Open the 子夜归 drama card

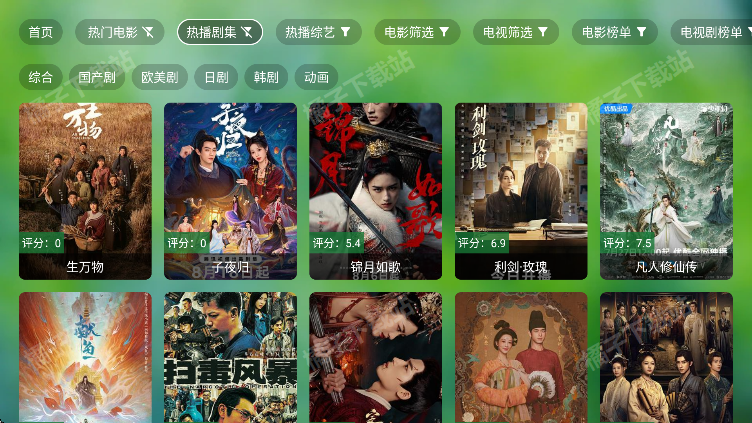(230, 190)
